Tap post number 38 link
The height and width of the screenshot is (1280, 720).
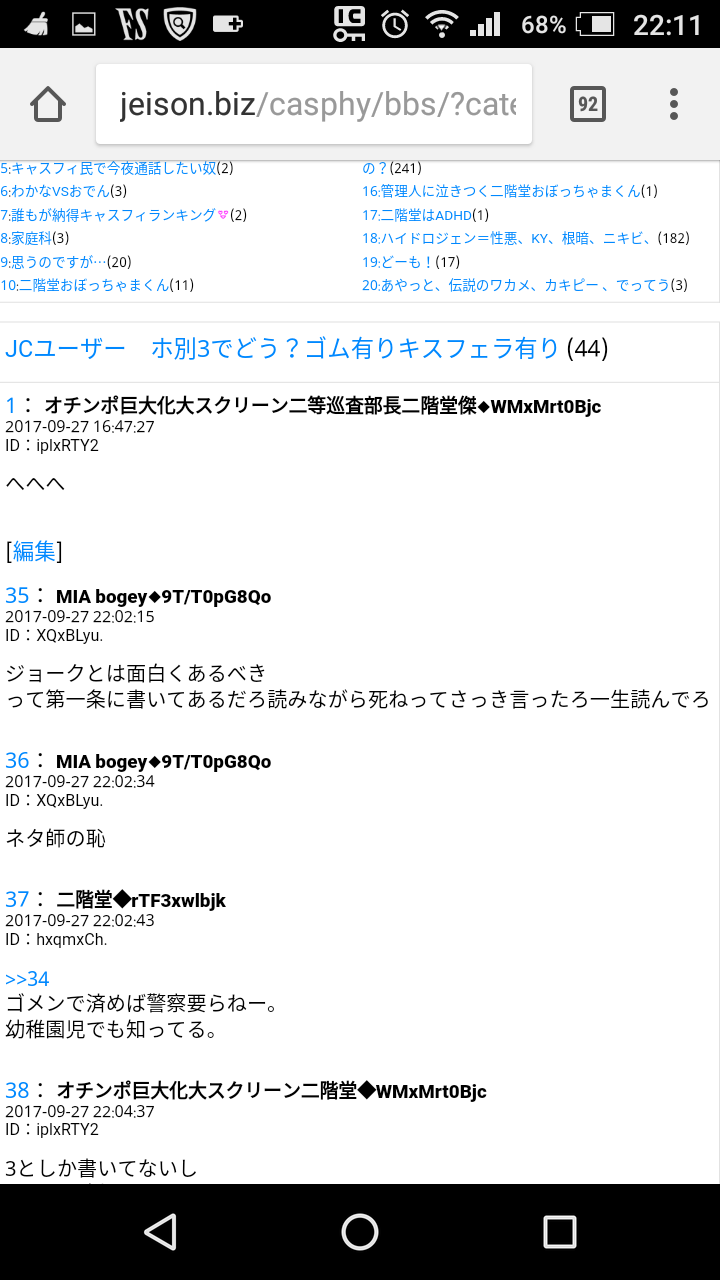click(17, 1090)
